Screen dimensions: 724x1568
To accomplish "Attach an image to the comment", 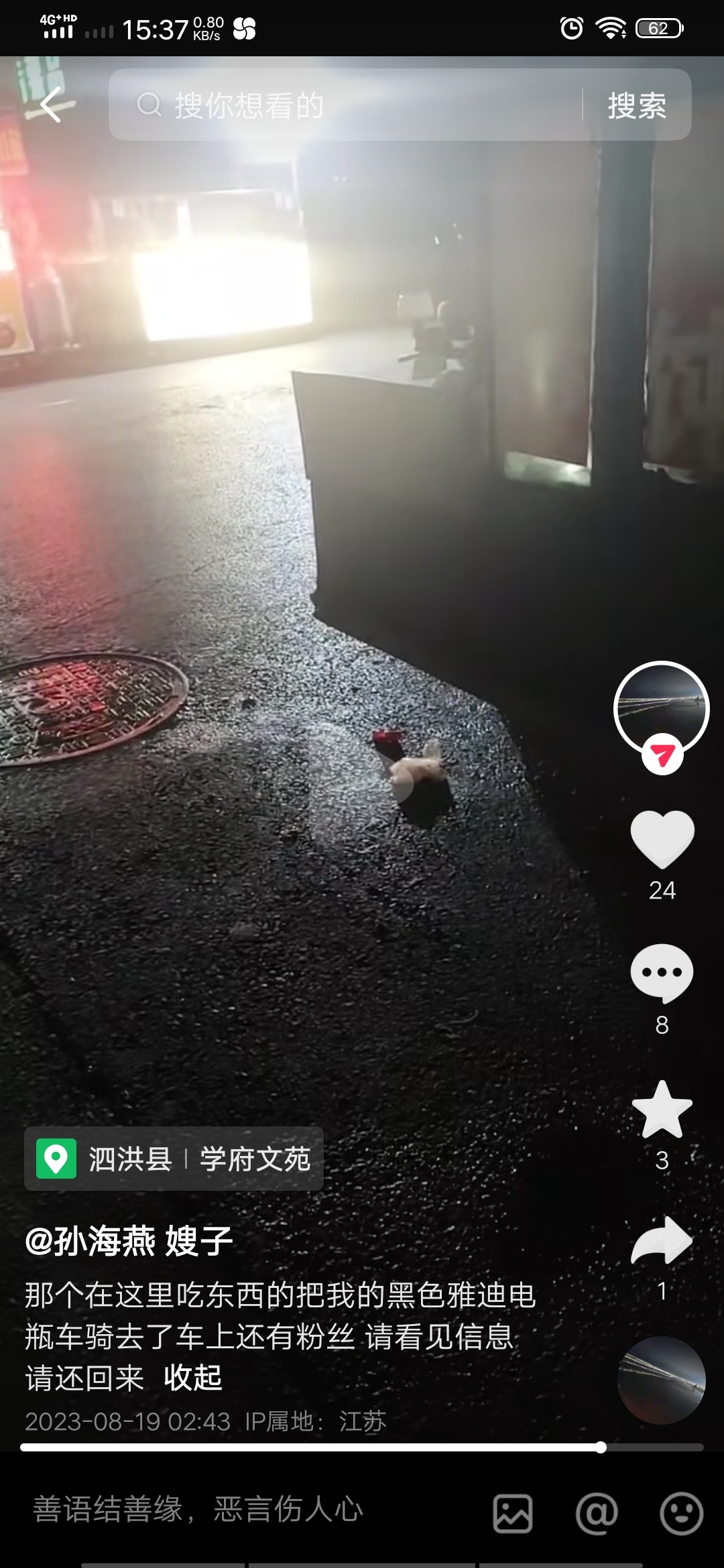I will click(x=513, y=1513).
